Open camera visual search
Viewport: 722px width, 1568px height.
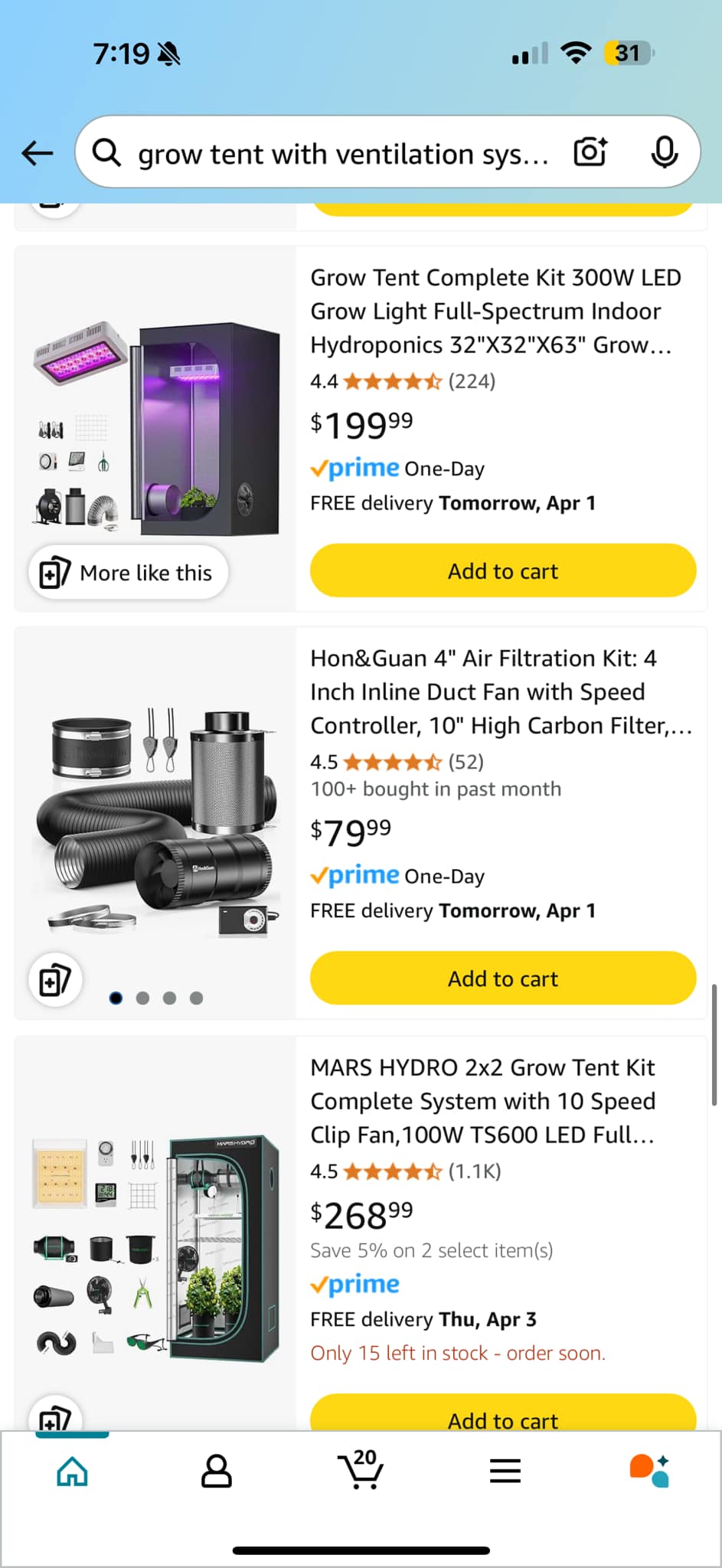590,152
